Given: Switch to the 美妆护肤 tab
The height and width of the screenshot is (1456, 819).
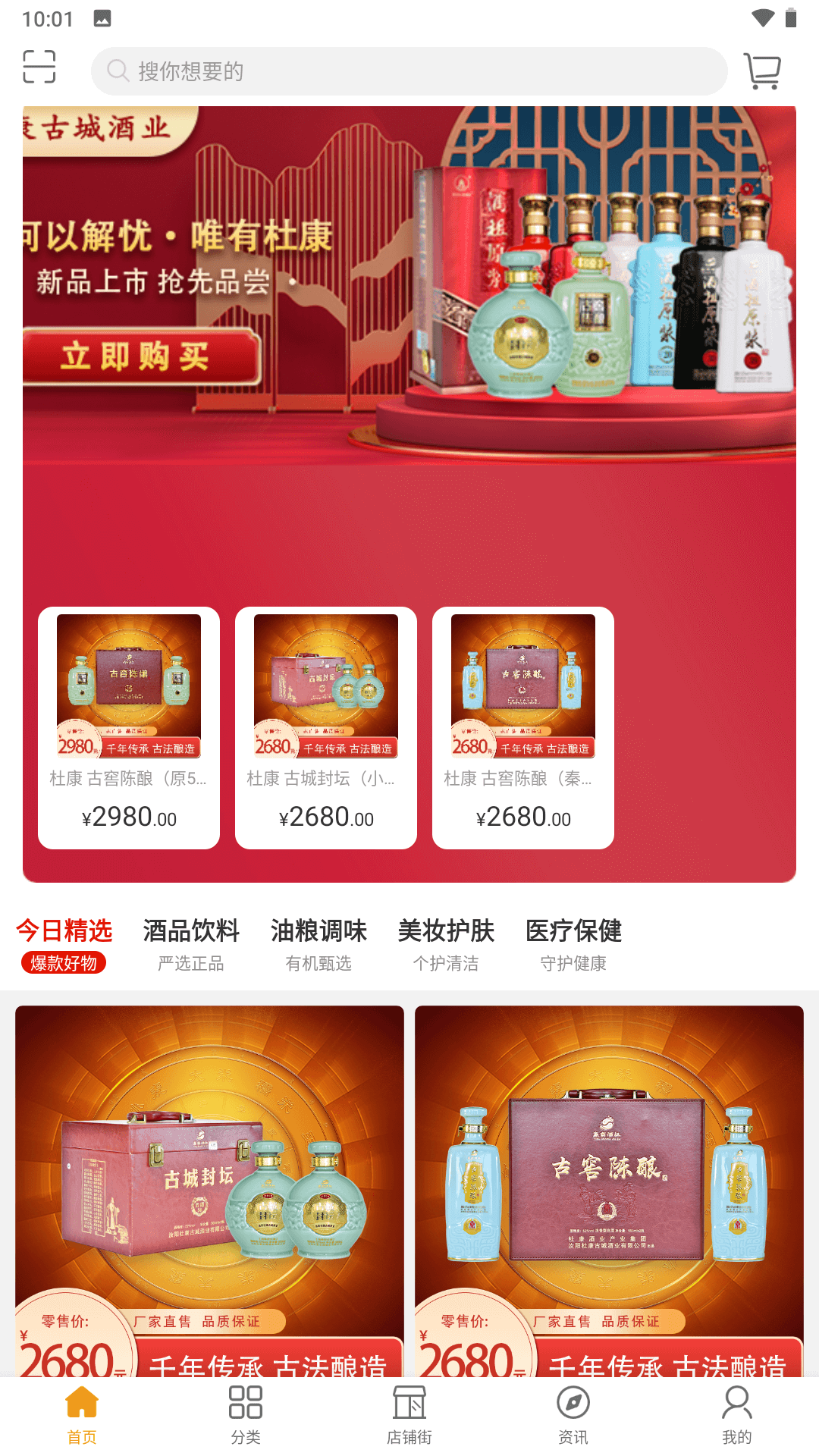Looking at the screenshot, I should click(446, 944).
